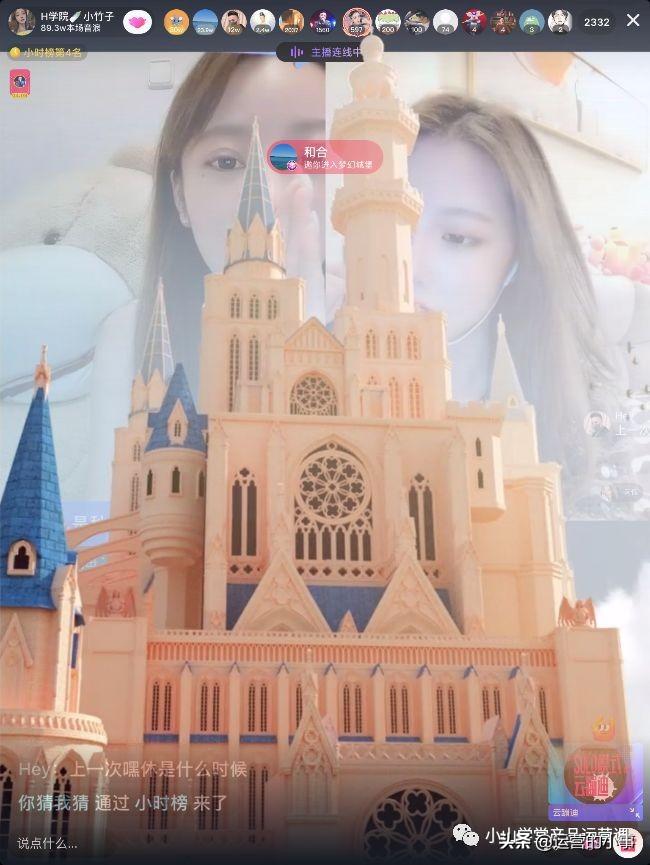650x865 pixels.
Task: Open the top viewer avatar labeled 597
Action: pyautogui.click(x=357, y=19)
